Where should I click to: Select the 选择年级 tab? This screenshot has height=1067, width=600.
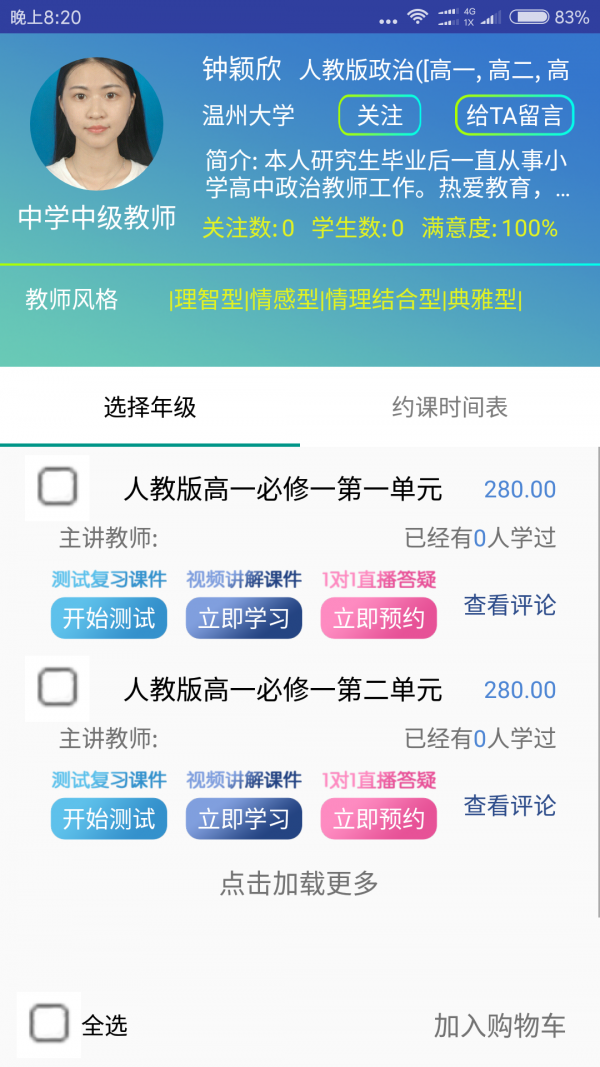pos(150,407)
